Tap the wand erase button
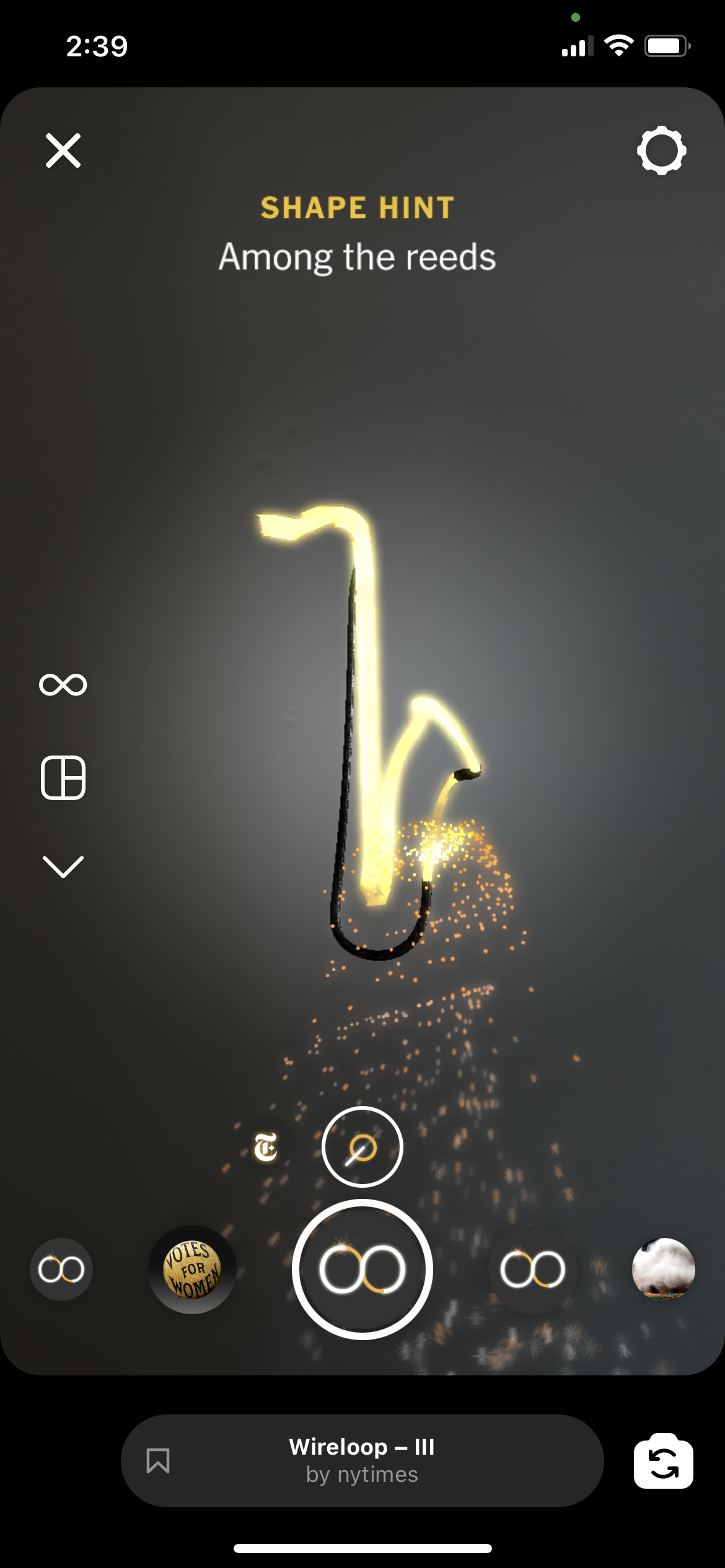This screenshot has height=1568, width=725. [x=362, y=1147]
